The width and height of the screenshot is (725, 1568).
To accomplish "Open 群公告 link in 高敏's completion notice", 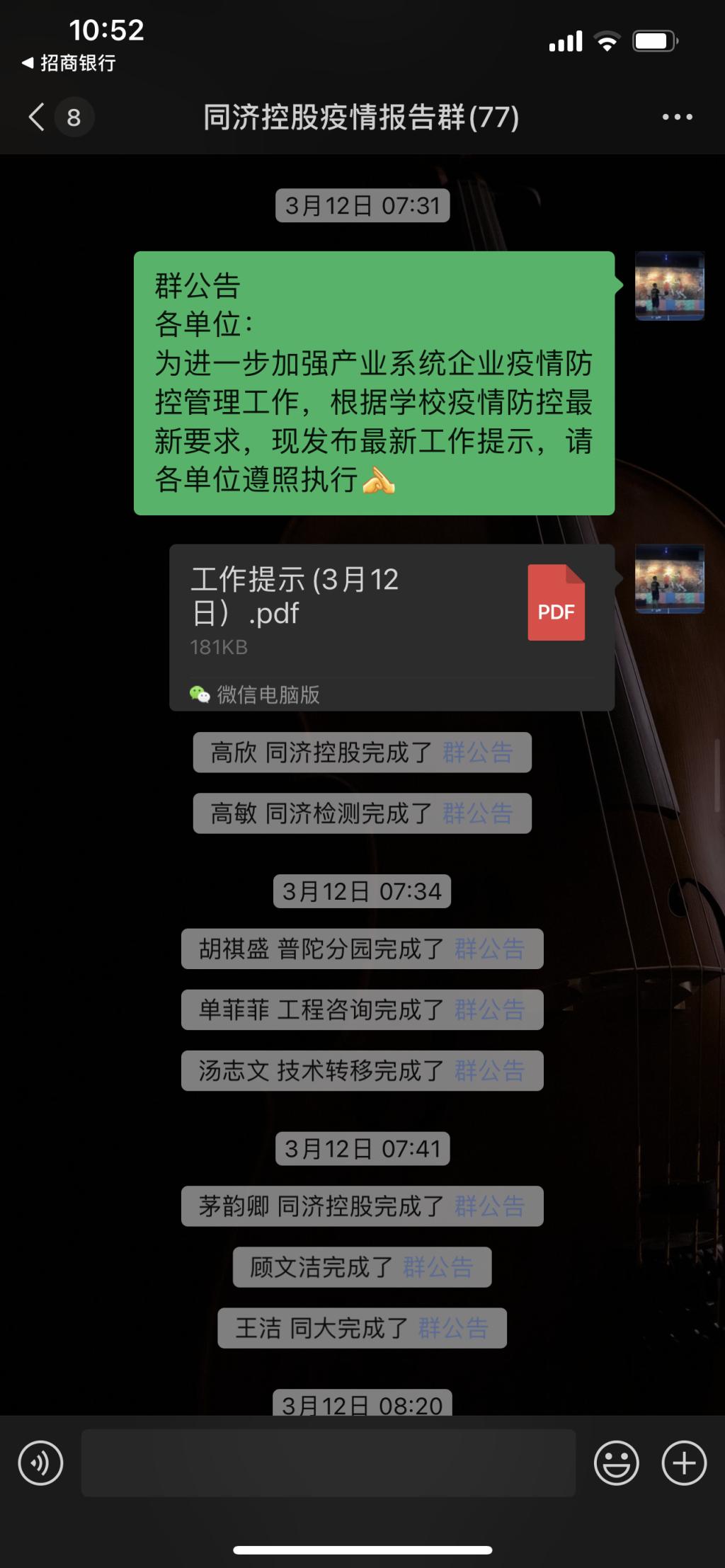I will (x=478, y=813).
